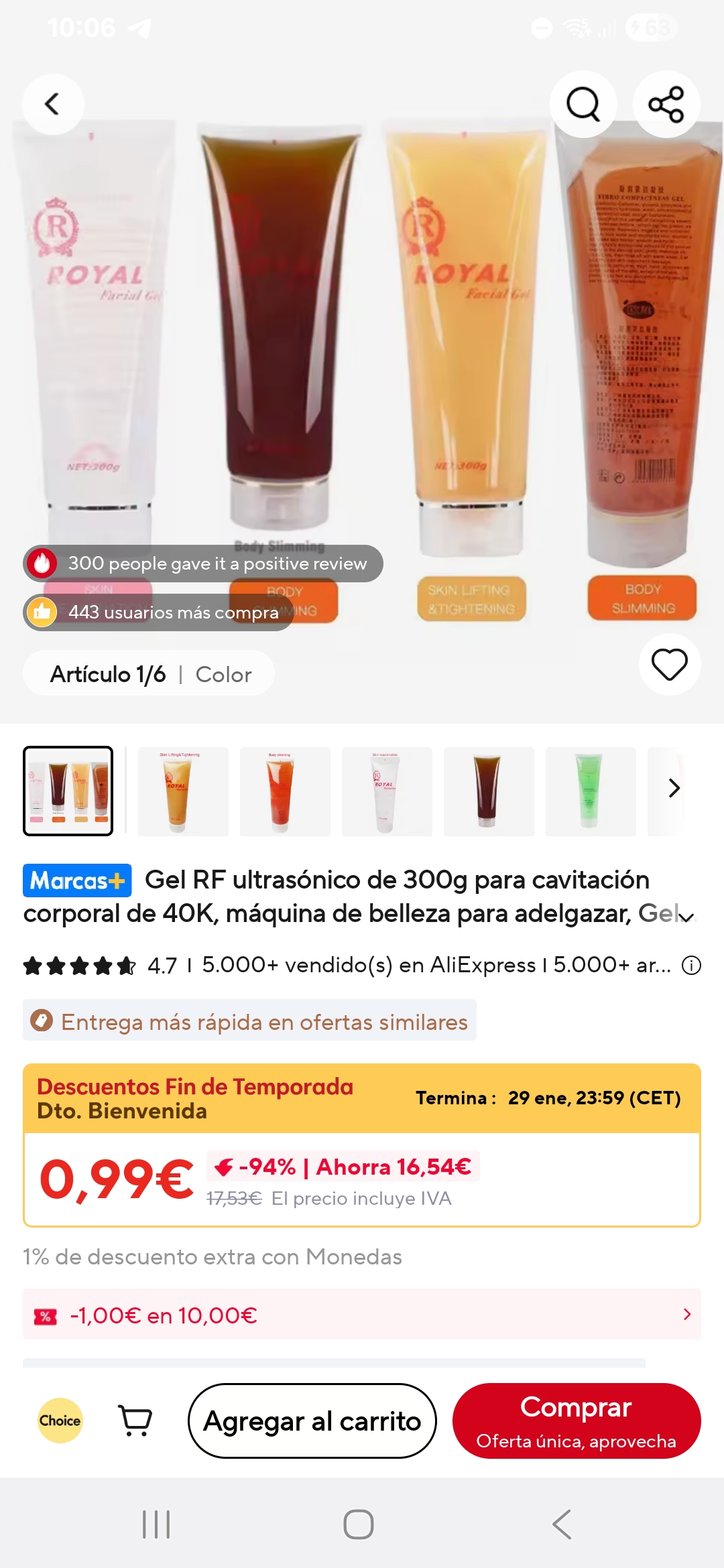Select the four-tube first thumbnail
The width and height of the screenshot is (724, 1568).
click(68, 791)
